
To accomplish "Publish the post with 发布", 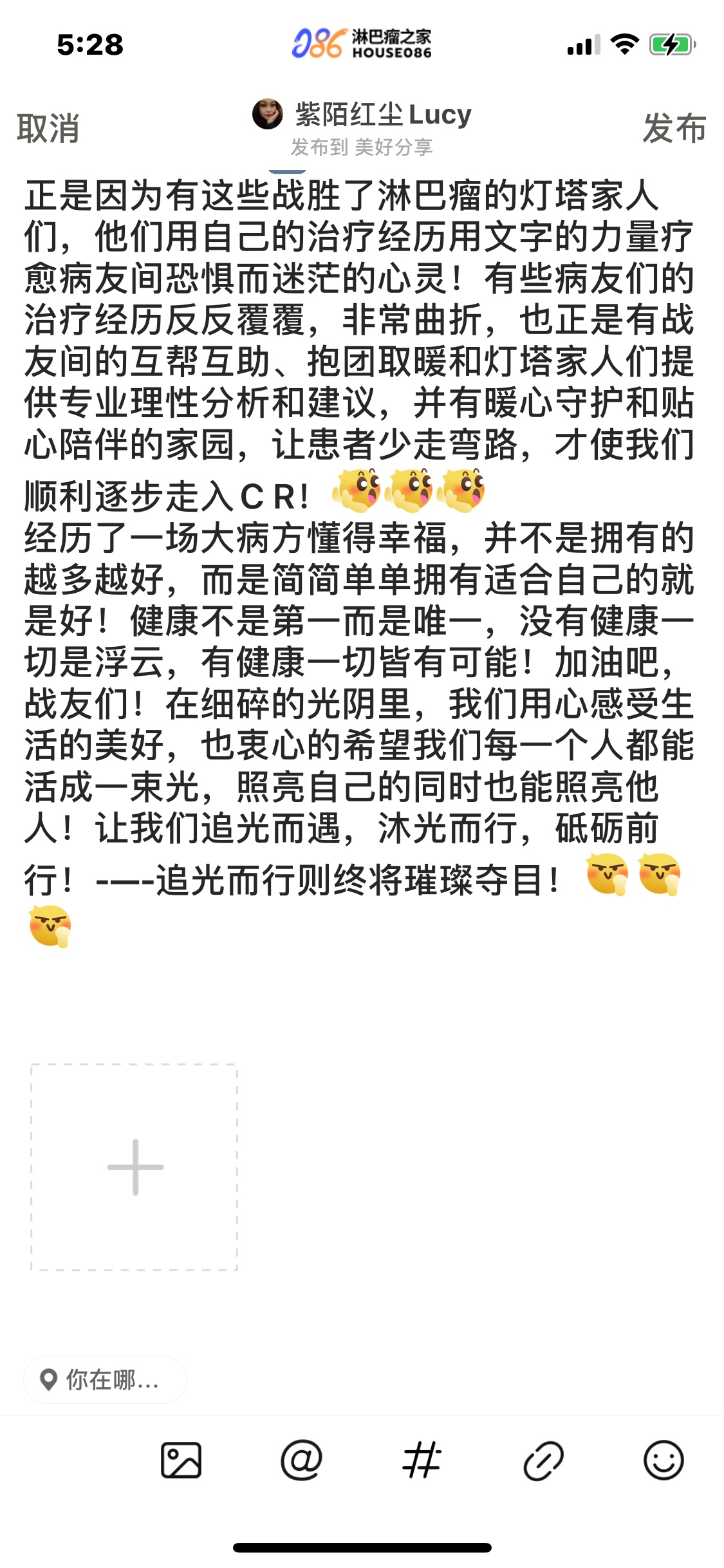I will click(674, 128).
